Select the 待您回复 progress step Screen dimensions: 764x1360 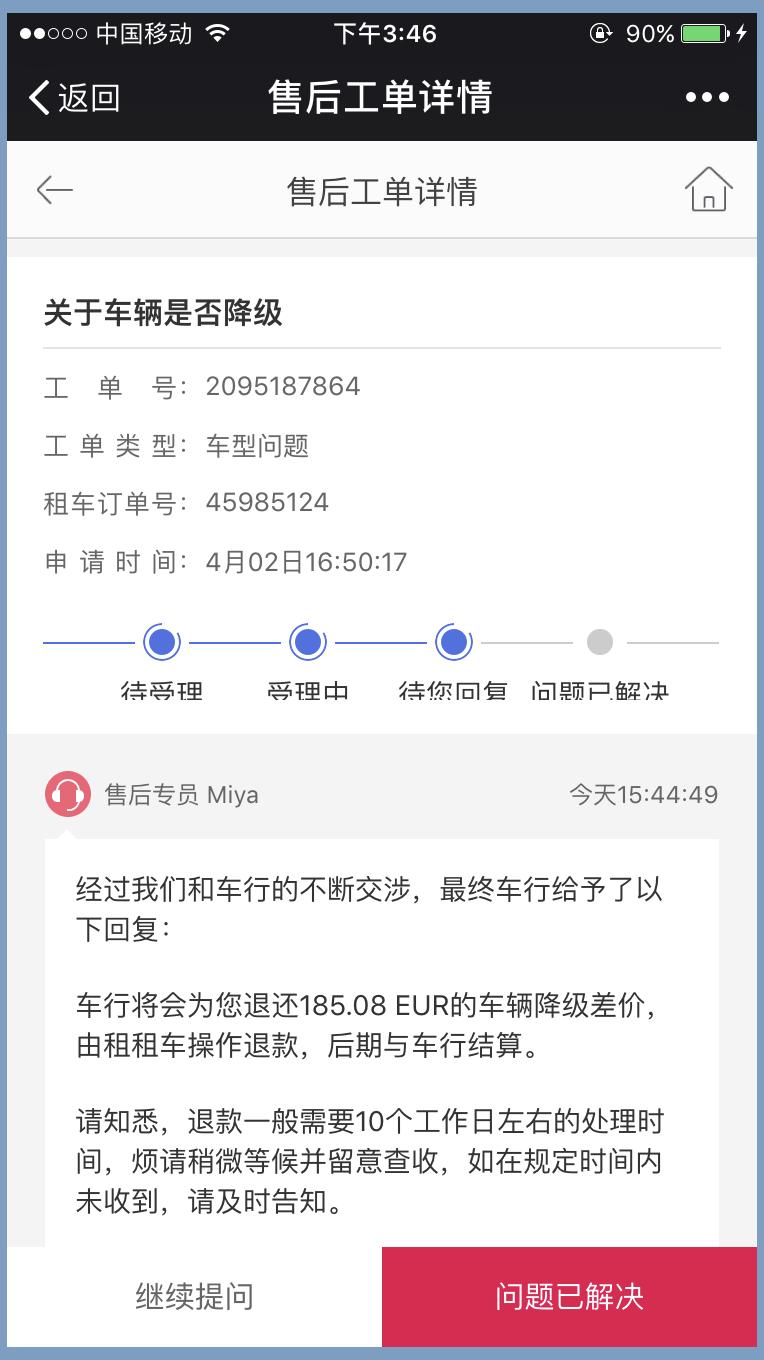coord(454,643)
